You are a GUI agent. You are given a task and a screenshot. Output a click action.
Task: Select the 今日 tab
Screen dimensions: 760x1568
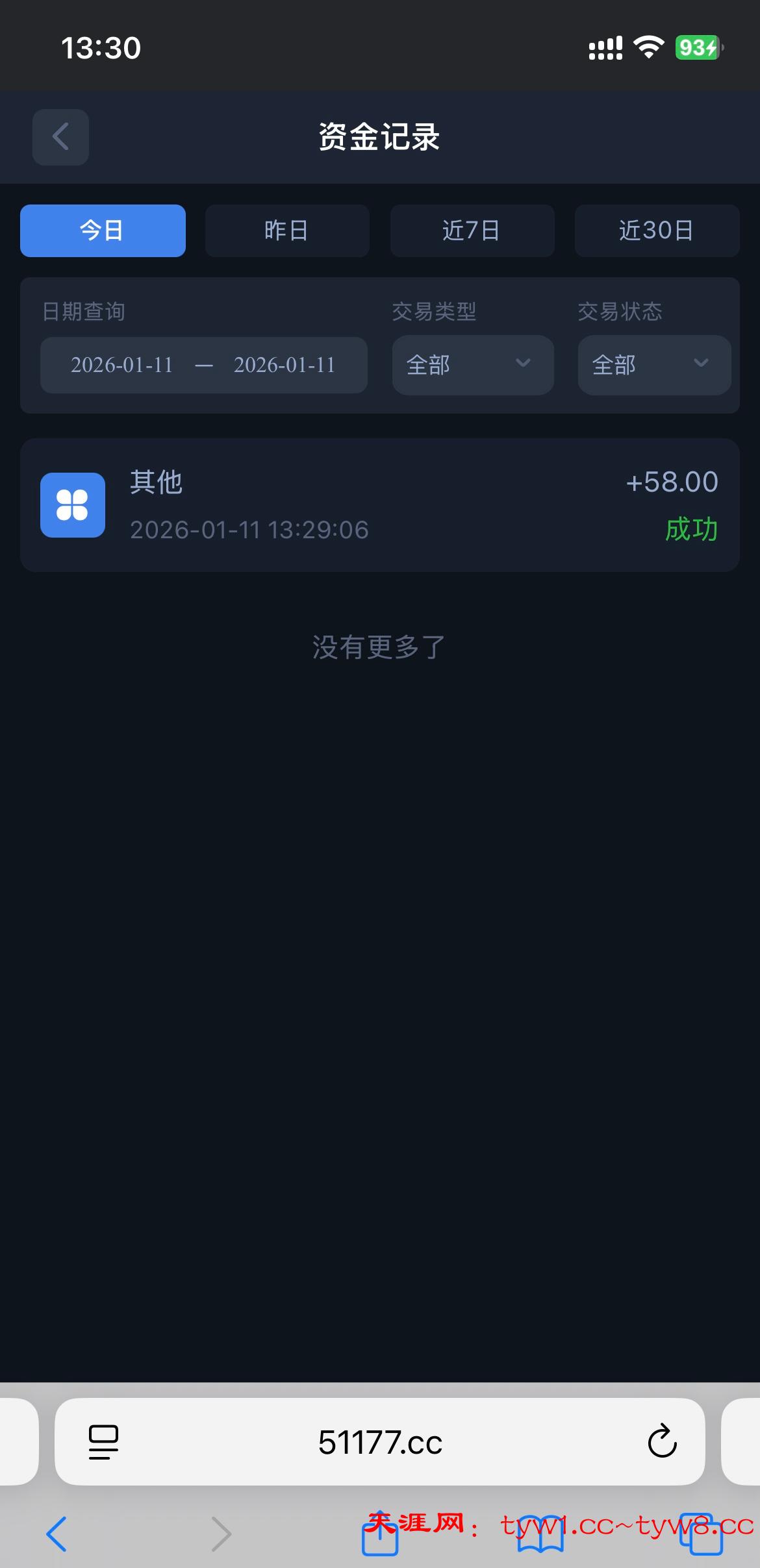(x=103, y=230)
